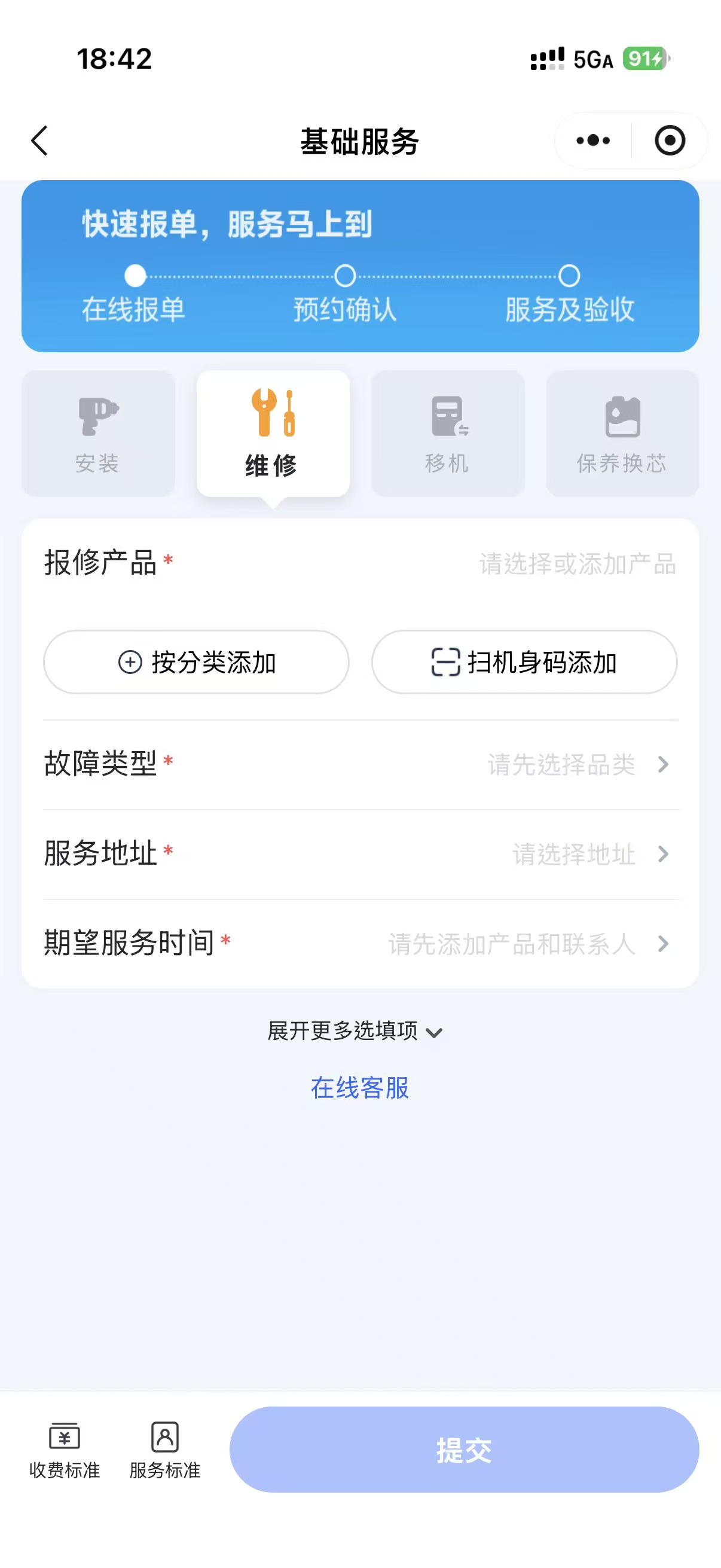
Task: Open the mini program overflow menu
Action: tap(593, 141)
